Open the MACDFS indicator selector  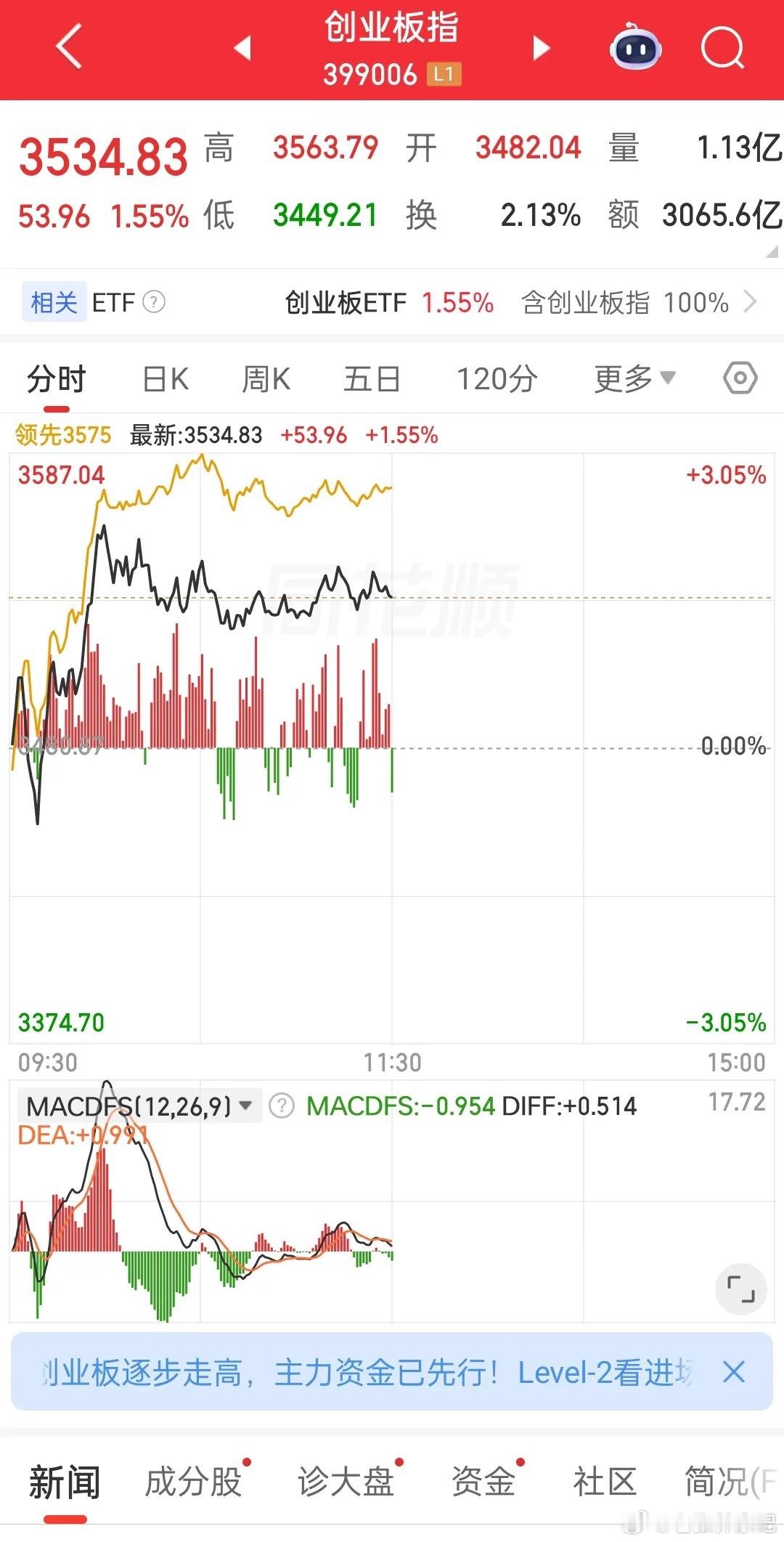139,1106
